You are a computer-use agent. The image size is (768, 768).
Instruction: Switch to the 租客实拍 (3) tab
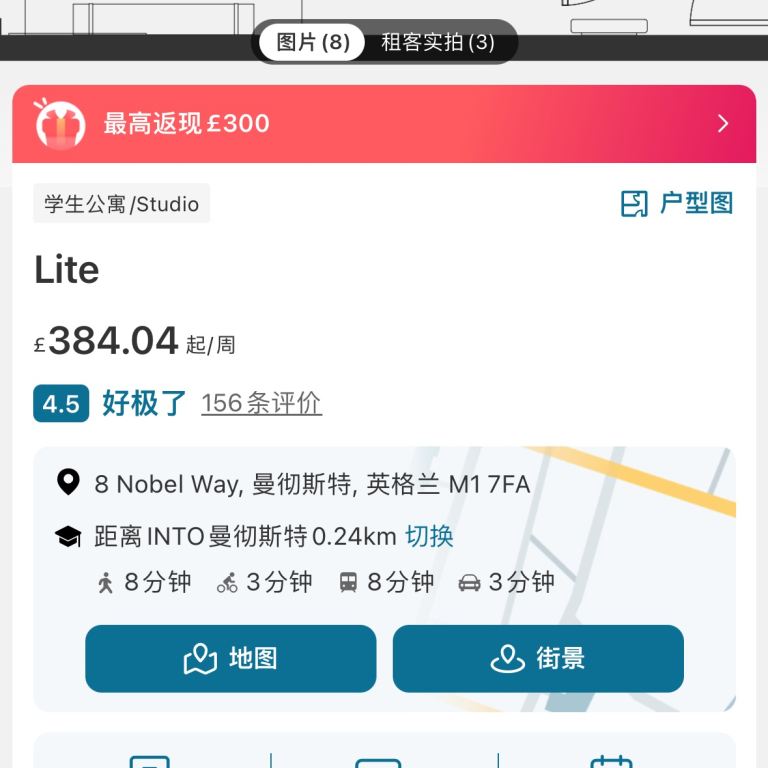point(438,43)
